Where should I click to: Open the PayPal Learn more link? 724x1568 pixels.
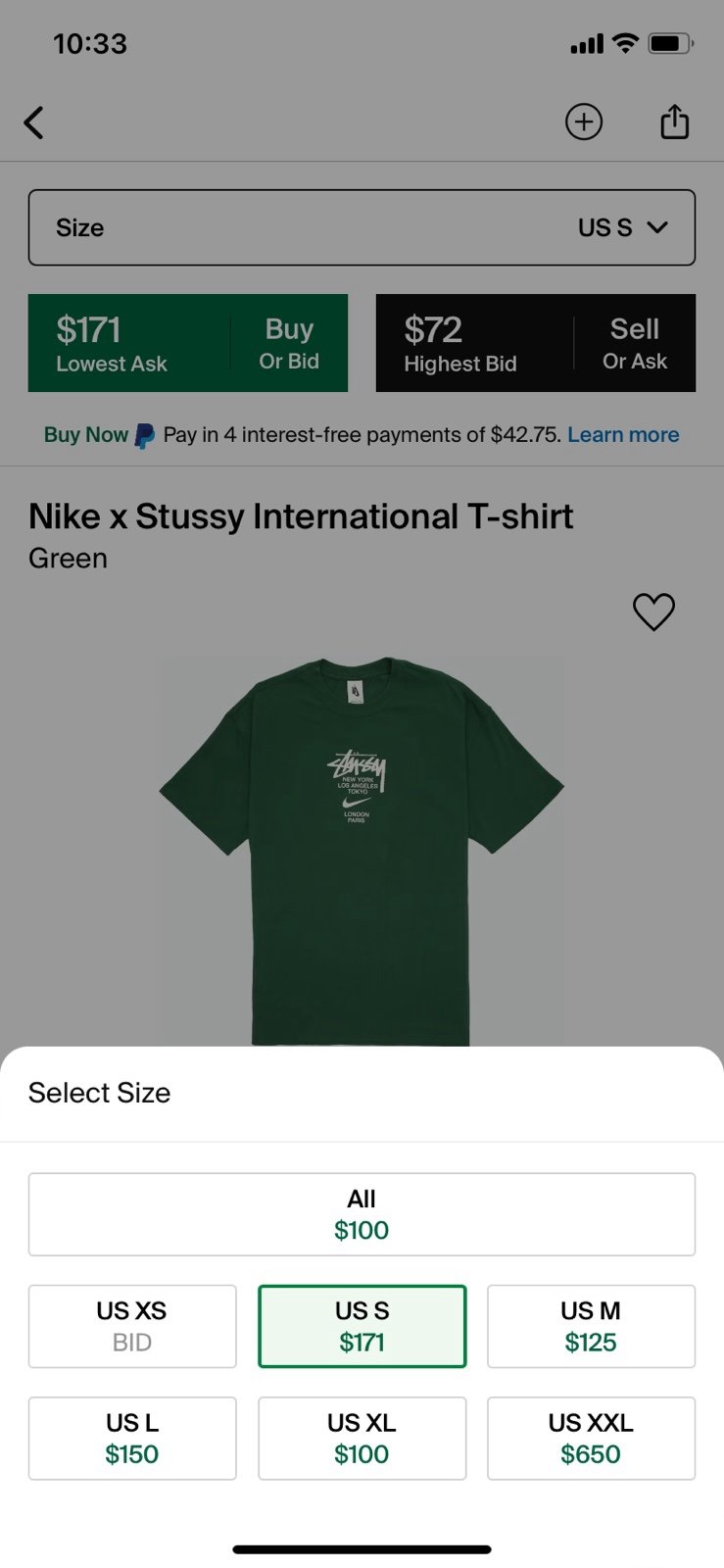pyautogui.click(x=623, y=434)
